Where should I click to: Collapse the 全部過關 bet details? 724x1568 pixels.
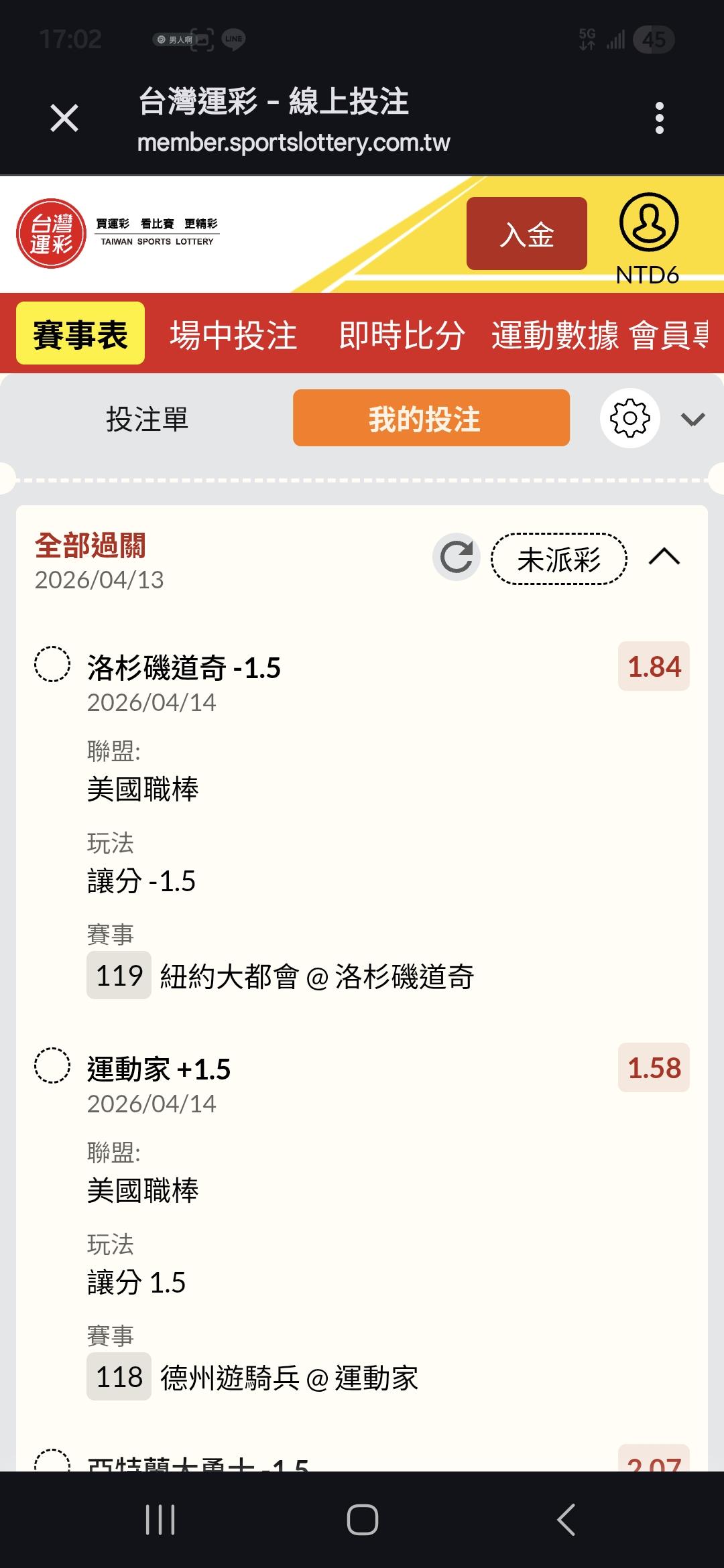pyautogui.click(x=664, y=558)
